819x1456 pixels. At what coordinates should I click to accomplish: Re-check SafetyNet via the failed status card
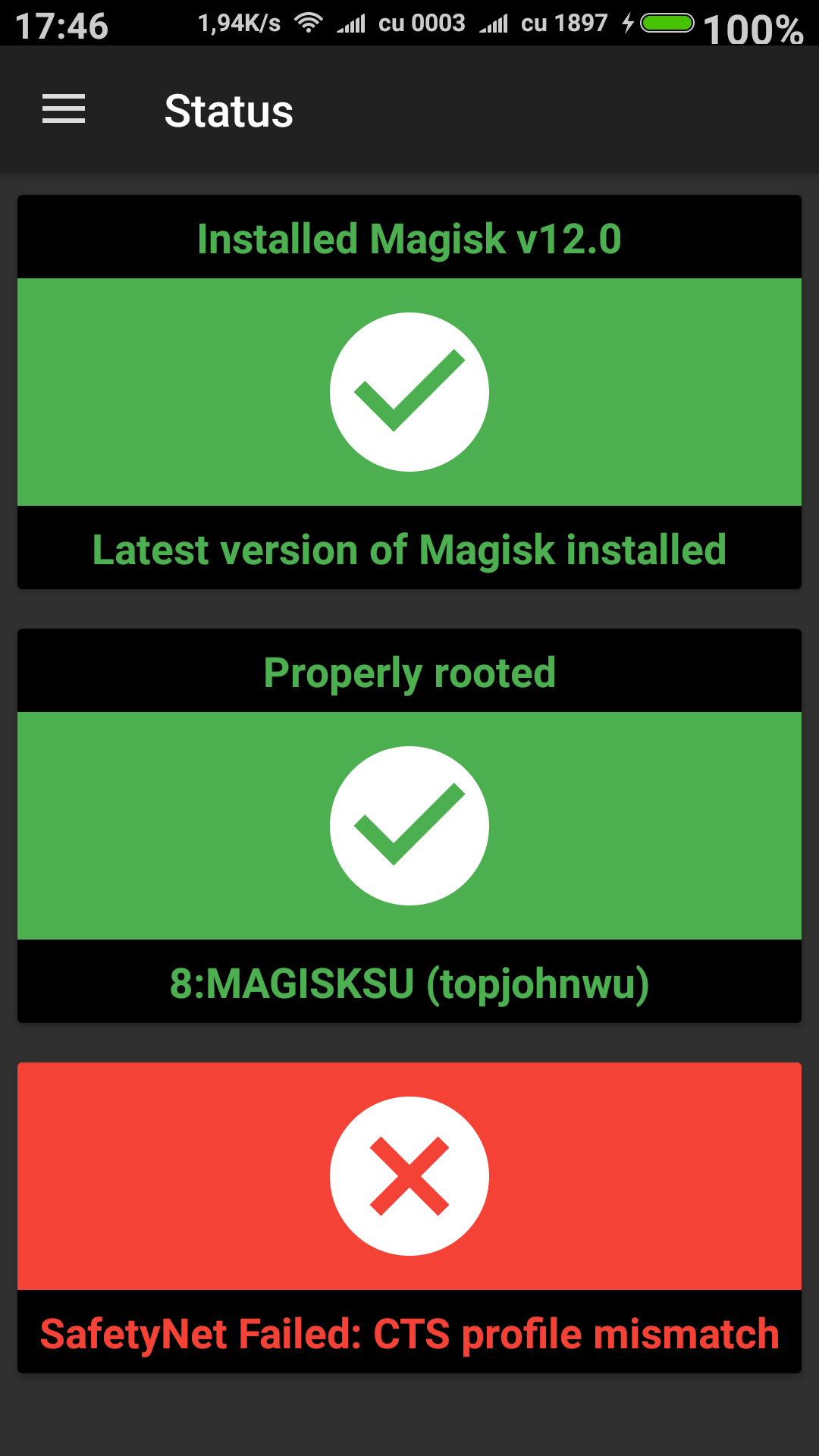(x=409, y=1176)
